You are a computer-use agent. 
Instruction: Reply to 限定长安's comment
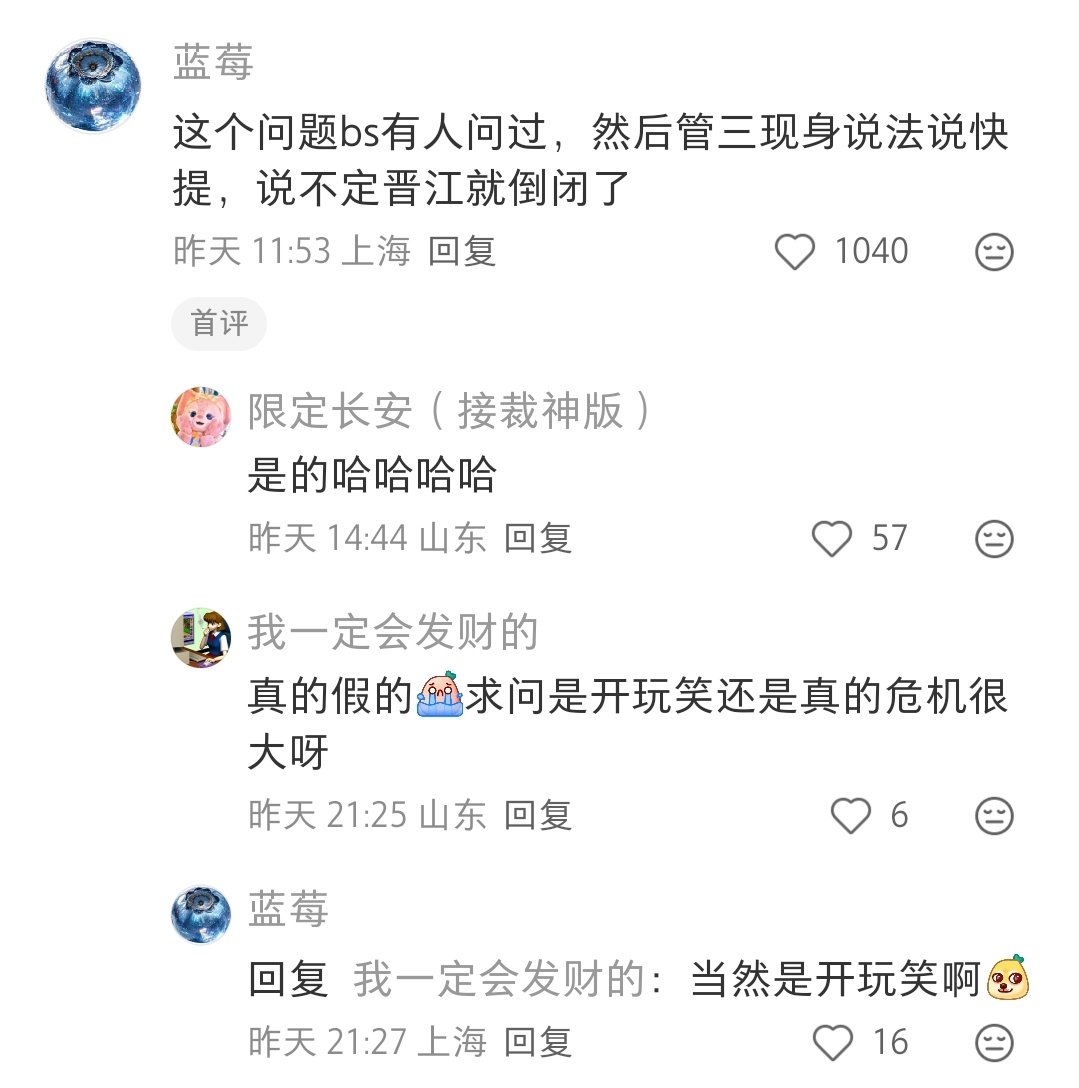tap(537, 539)
